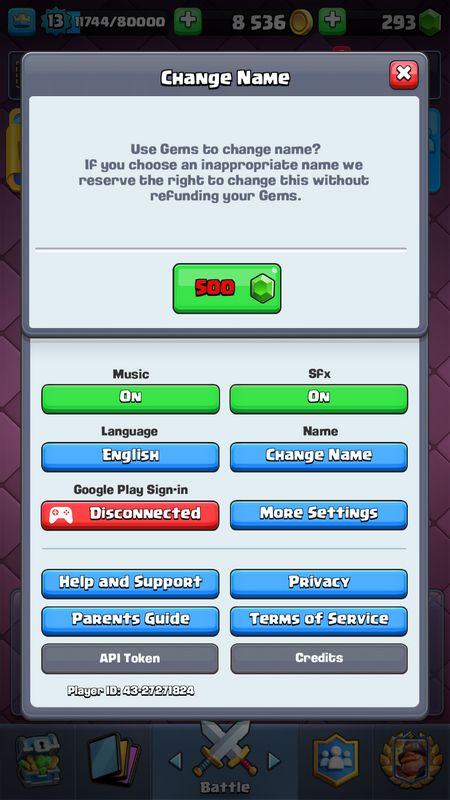Show the game Credits
Image resolution: width=450 pixels, height=800 pixels.
click(319, 659)
